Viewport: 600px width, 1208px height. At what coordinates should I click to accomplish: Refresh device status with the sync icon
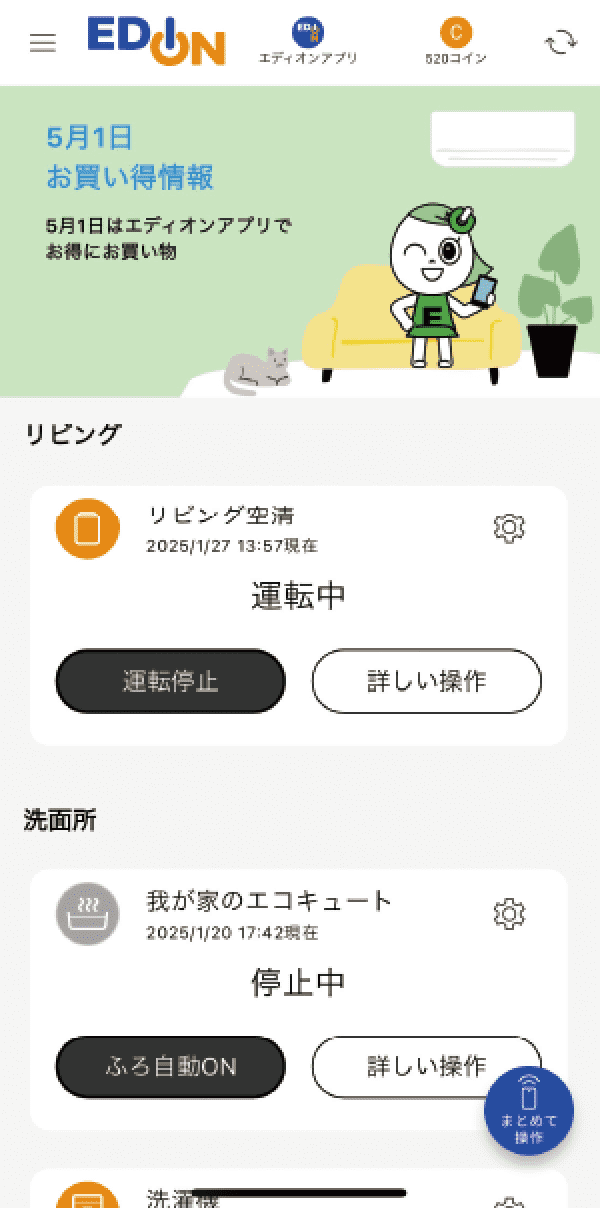click(561, 42)
